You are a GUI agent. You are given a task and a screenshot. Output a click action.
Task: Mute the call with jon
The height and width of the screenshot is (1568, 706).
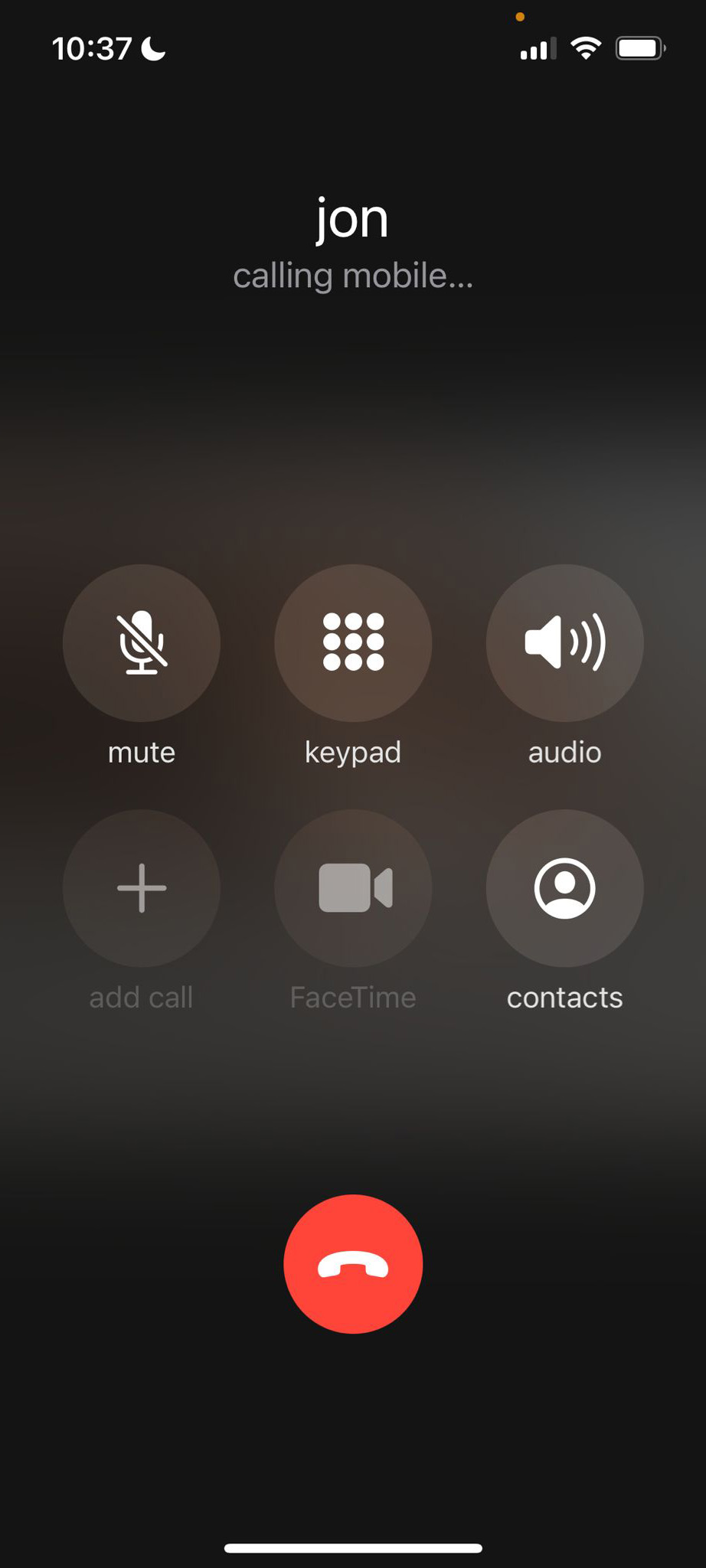point(142,643)
